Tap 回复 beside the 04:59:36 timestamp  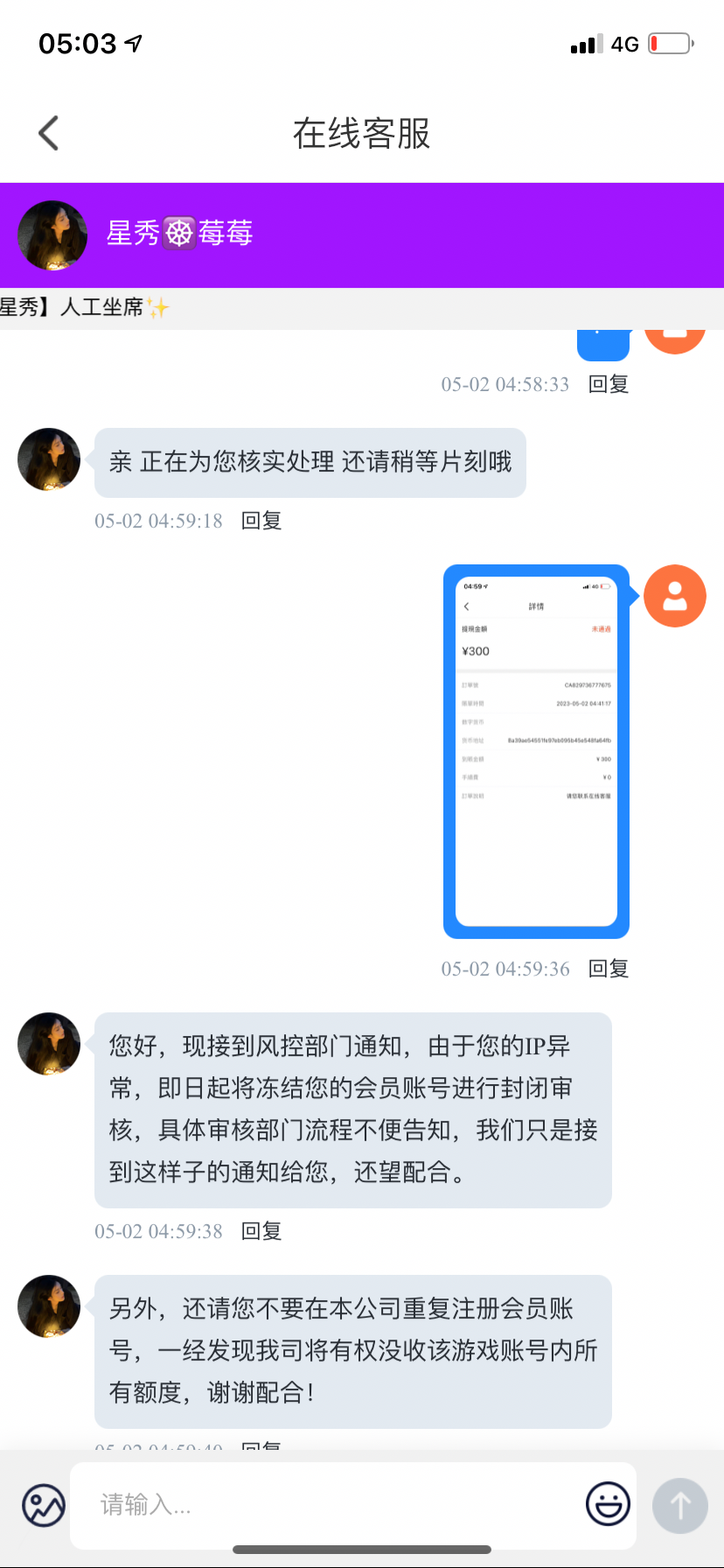pos(609,969)
